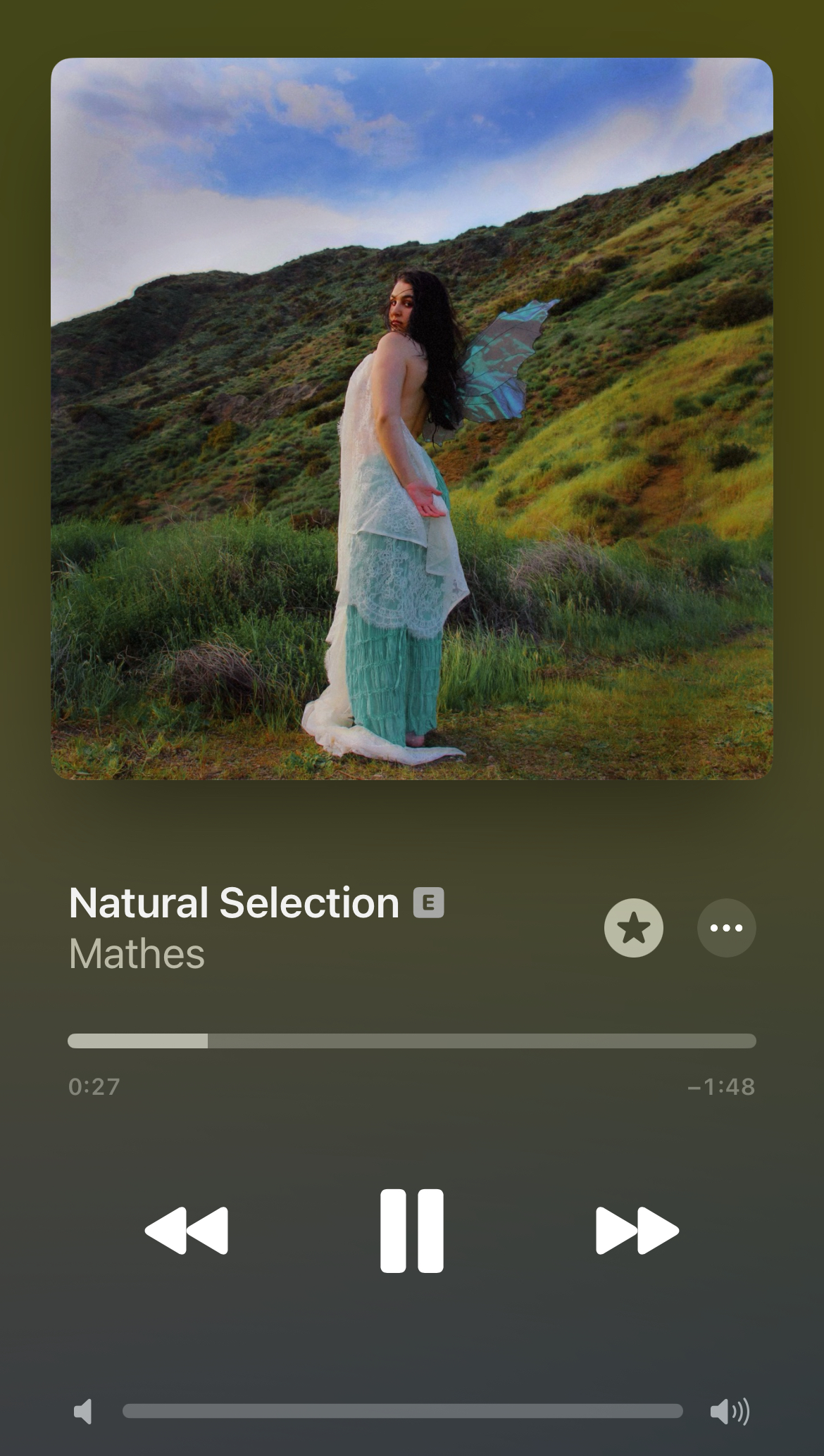
Task: Pause the song Natural Selection
Action: point(412,1231)
